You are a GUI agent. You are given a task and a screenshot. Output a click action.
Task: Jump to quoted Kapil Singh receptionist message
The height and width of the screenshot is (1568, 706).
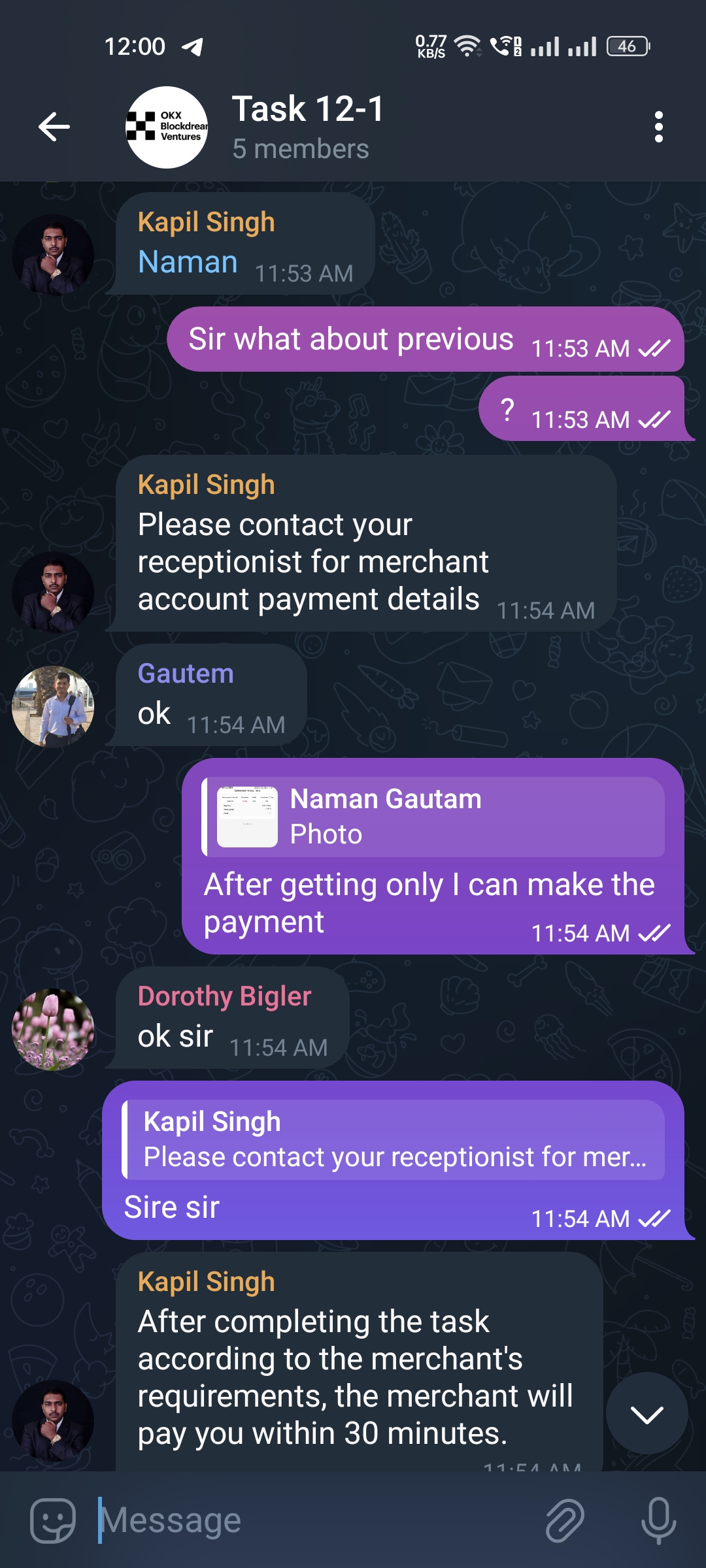(x=394, y=1139)
